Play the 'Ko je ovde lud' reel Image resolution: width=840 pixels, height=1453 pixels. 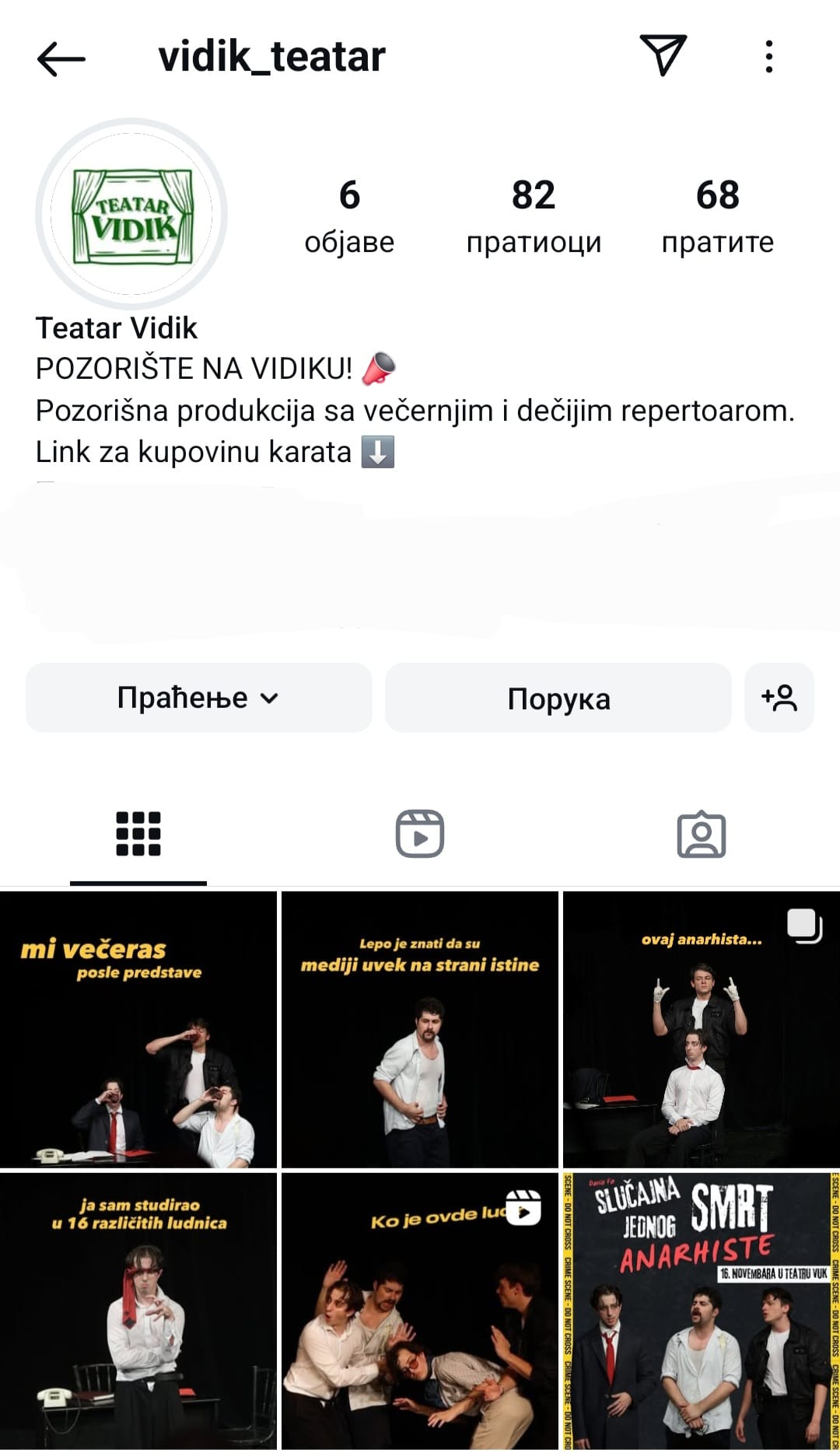pos(420,1311)
